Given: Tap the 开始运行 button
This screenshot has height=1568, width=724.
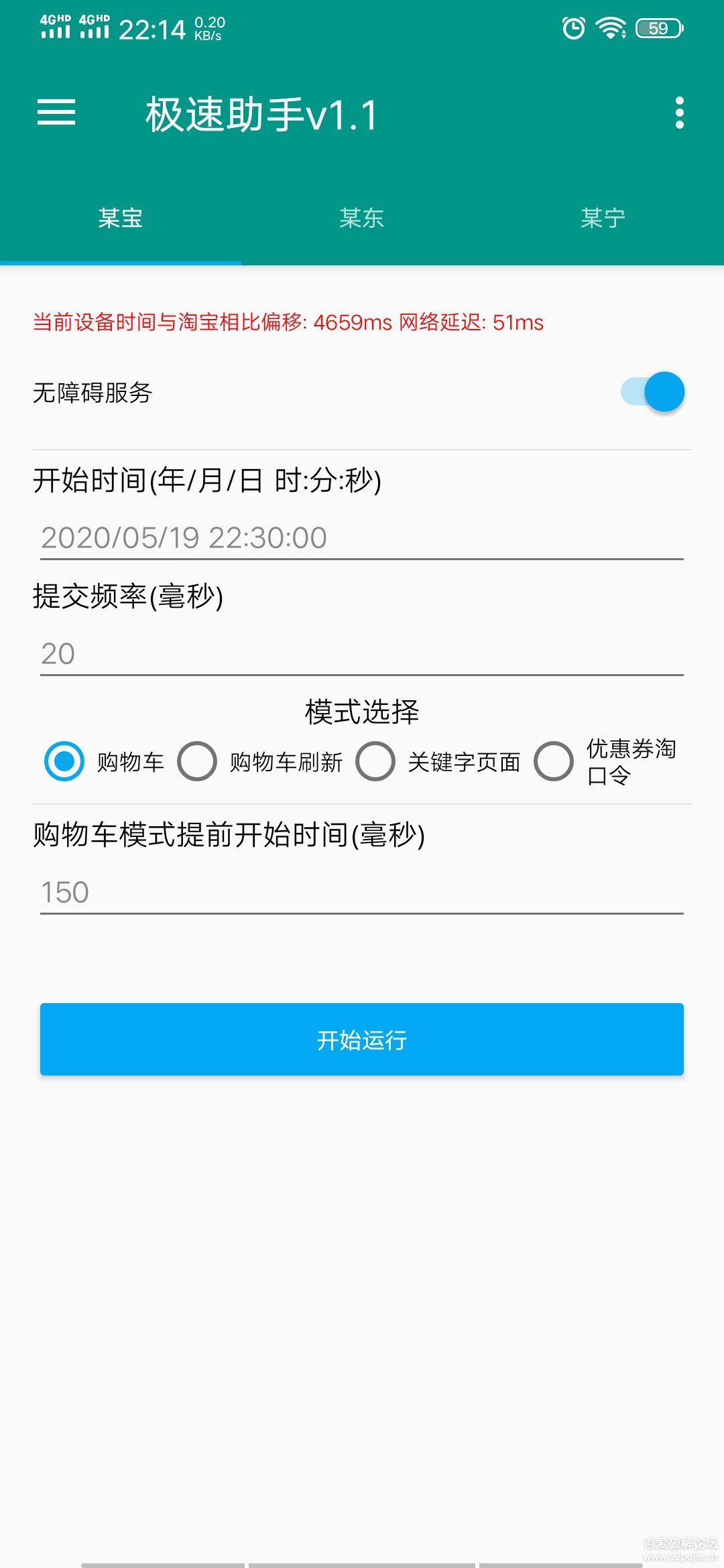Looking at the screenshot, I should (x=362, y=1039).
